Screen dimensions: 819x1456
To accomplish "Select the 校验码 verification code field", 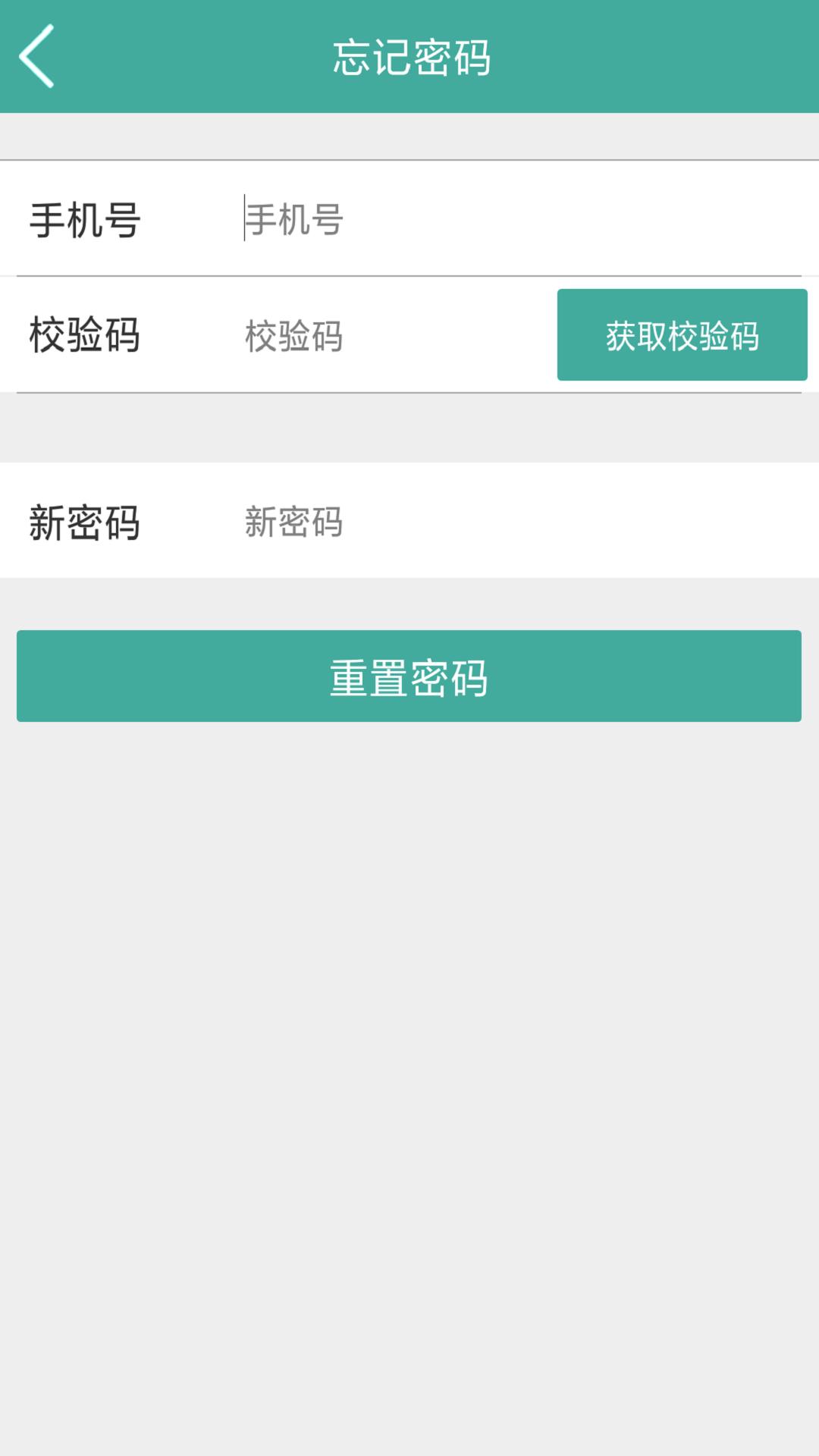I will [394, 335].
